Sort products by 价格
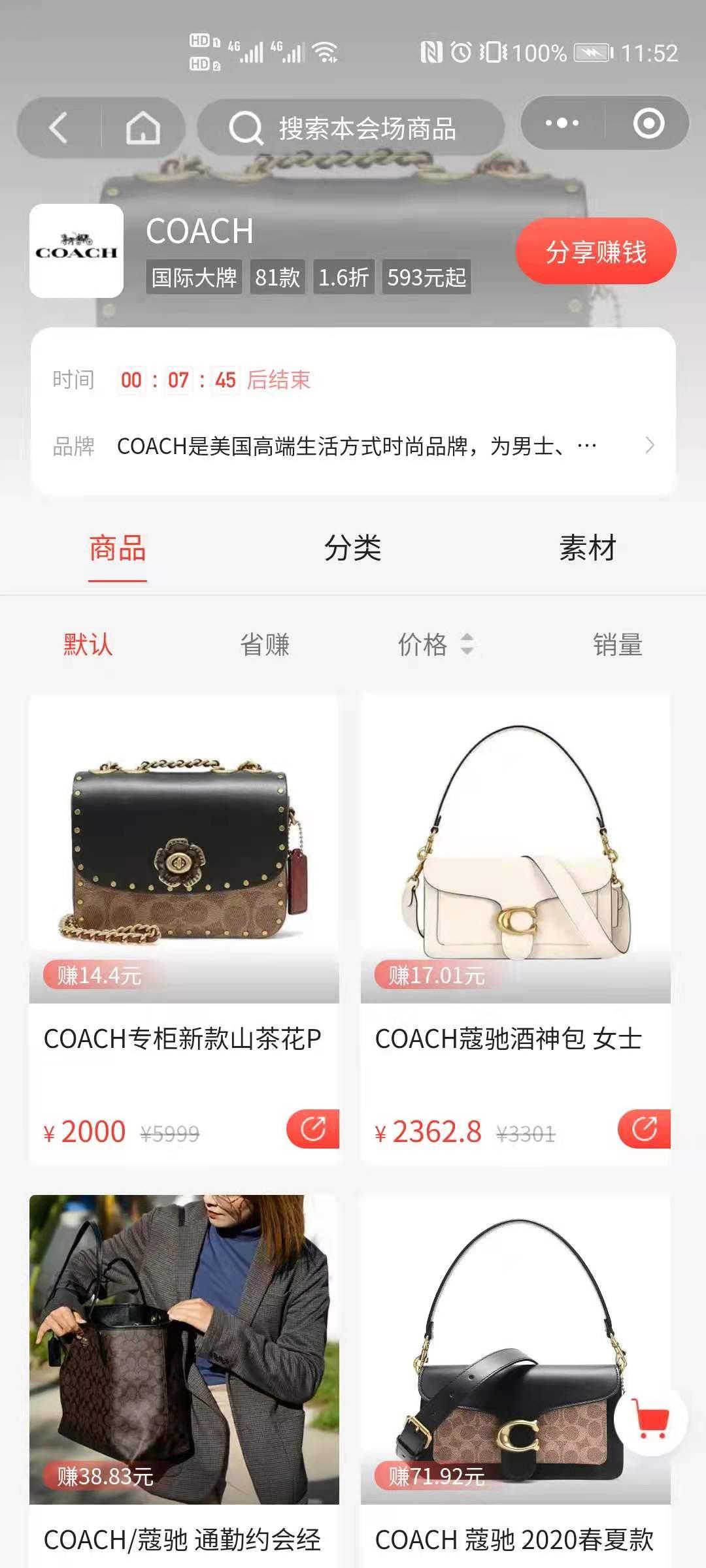 pyautogui.click(x=435, y=644)
